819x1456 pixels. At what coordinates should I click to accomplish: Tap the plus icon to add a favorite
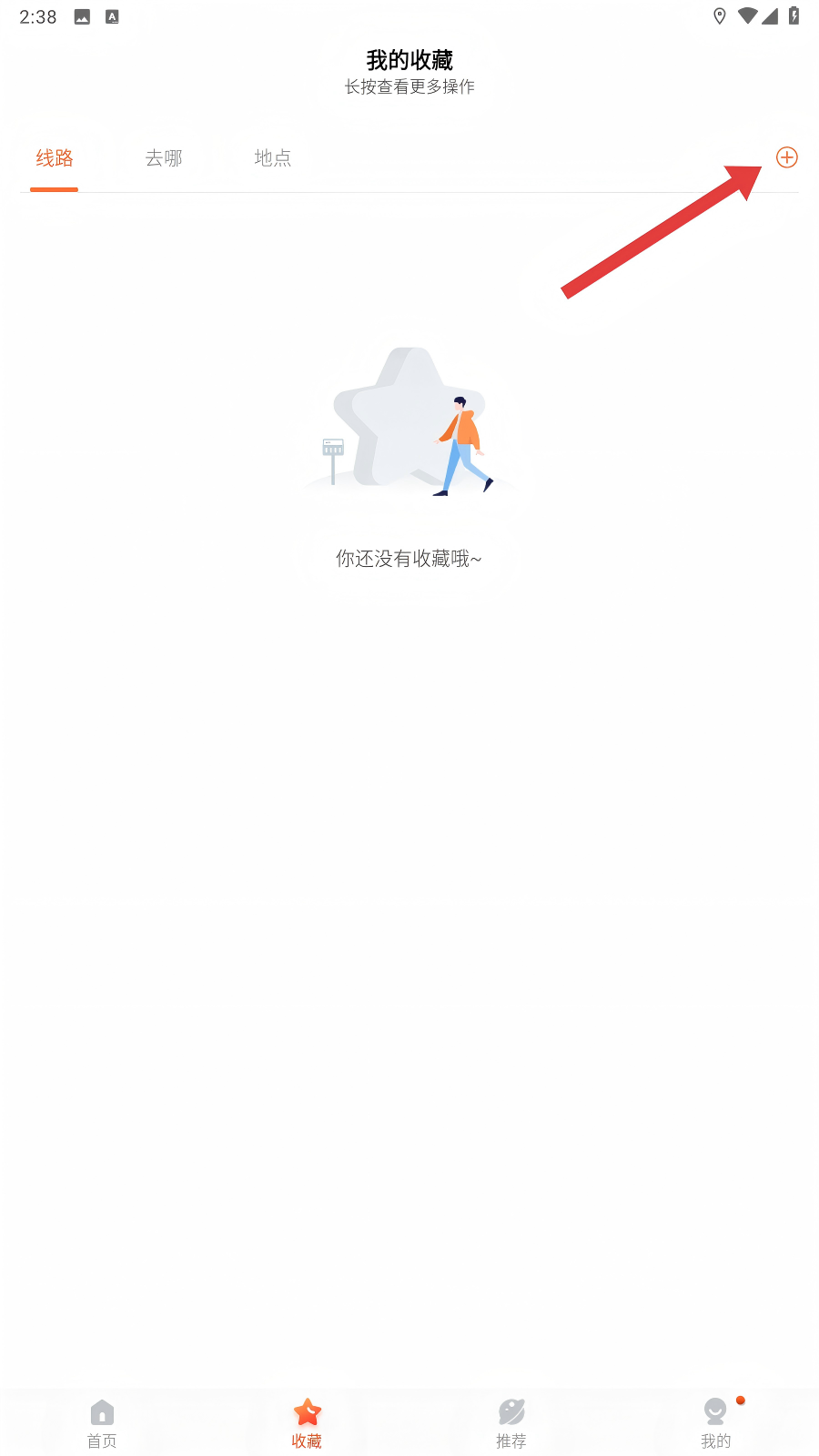tap(786, 157)
